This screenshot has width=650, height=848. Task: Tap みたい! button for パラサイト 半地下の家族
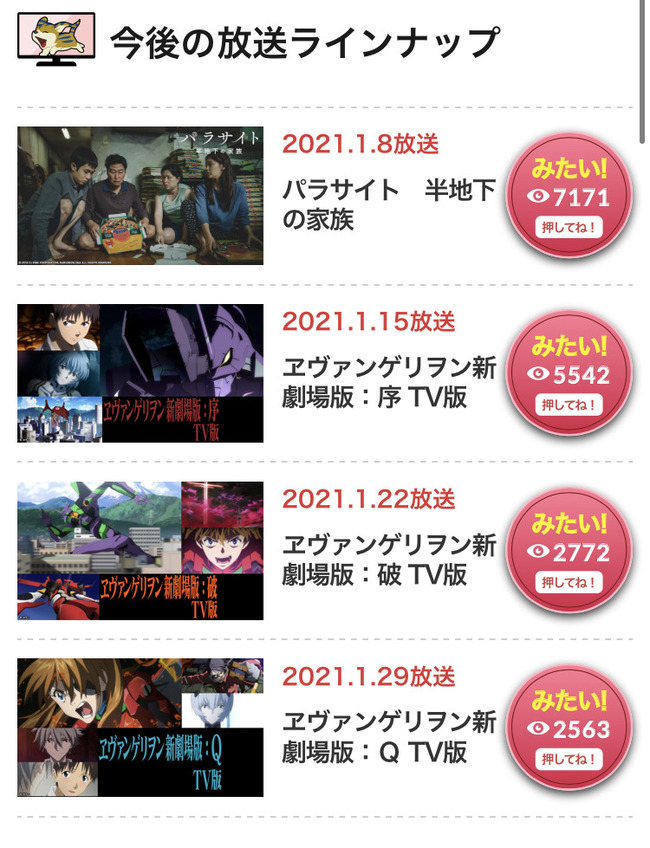[569, 195]
